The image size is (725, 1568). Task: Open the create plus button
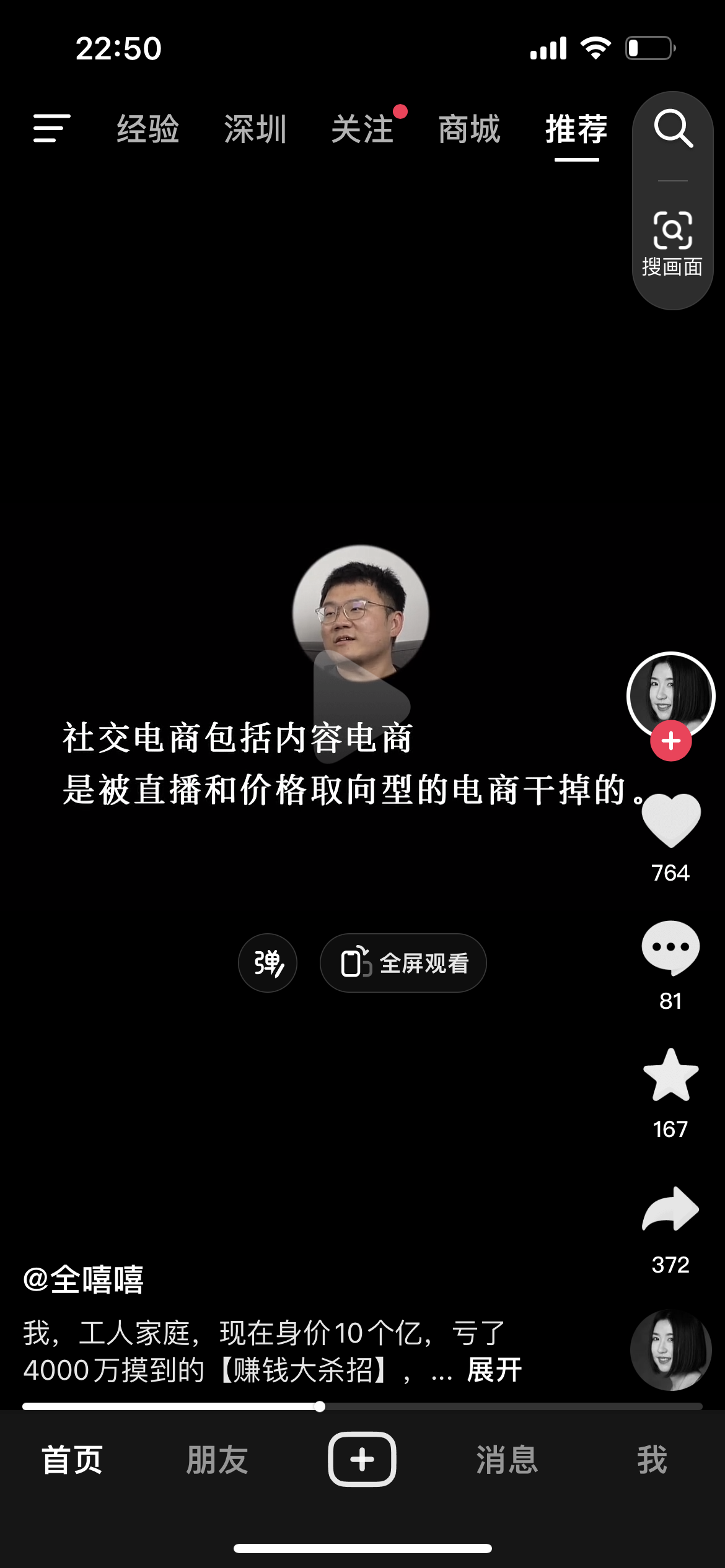(x=362, y=1459)
